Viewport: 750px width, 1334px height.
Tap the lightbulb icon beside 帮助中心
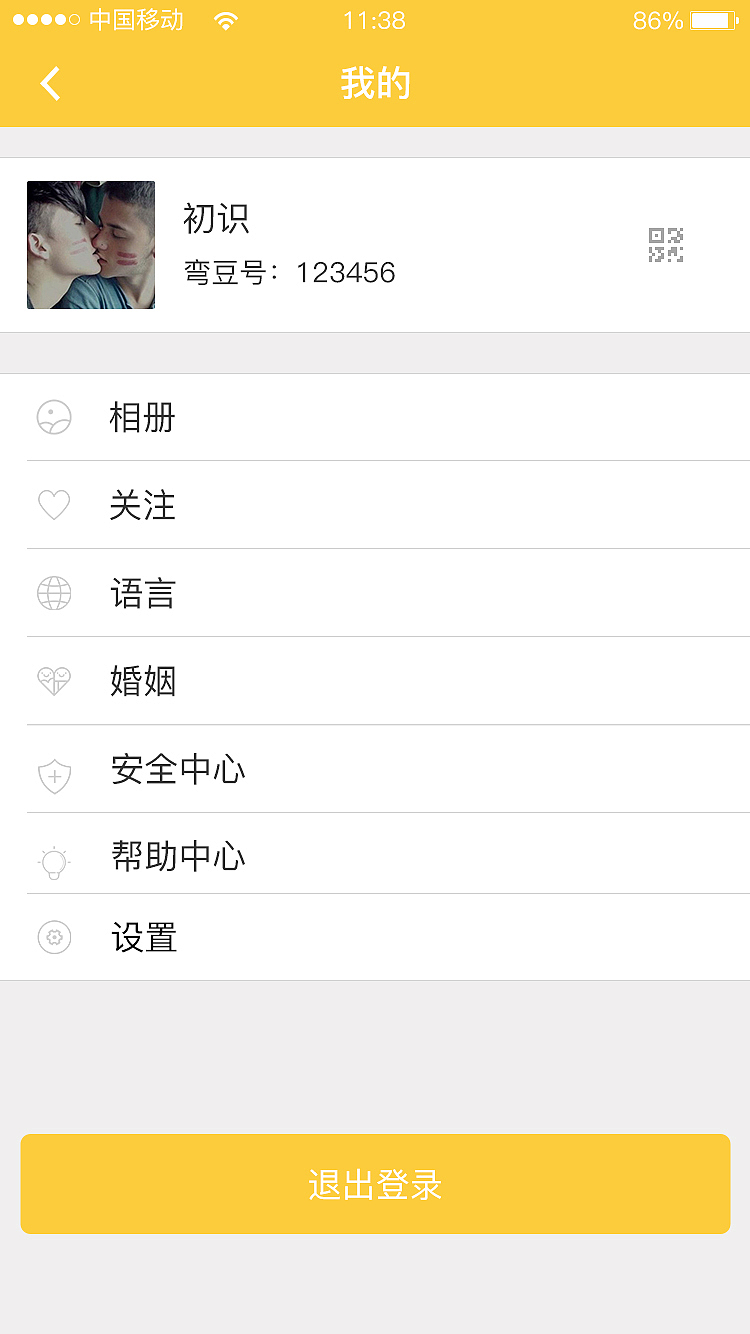tap(54, 856)
